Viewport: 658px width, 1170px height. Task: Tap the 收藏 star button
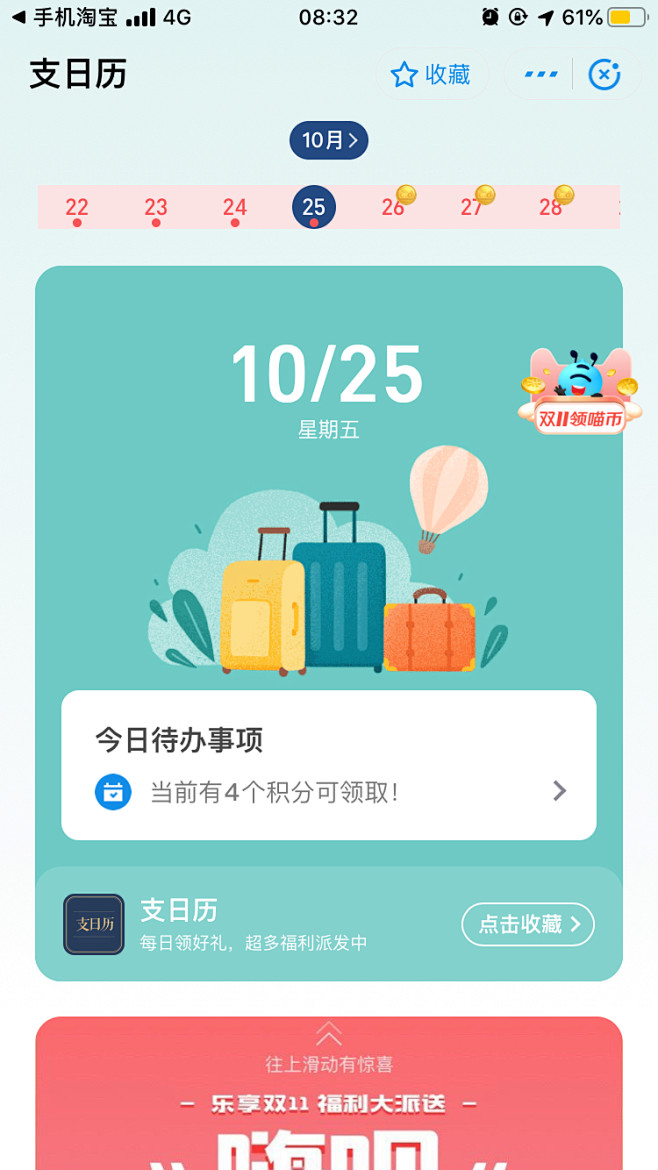point(432,75)
